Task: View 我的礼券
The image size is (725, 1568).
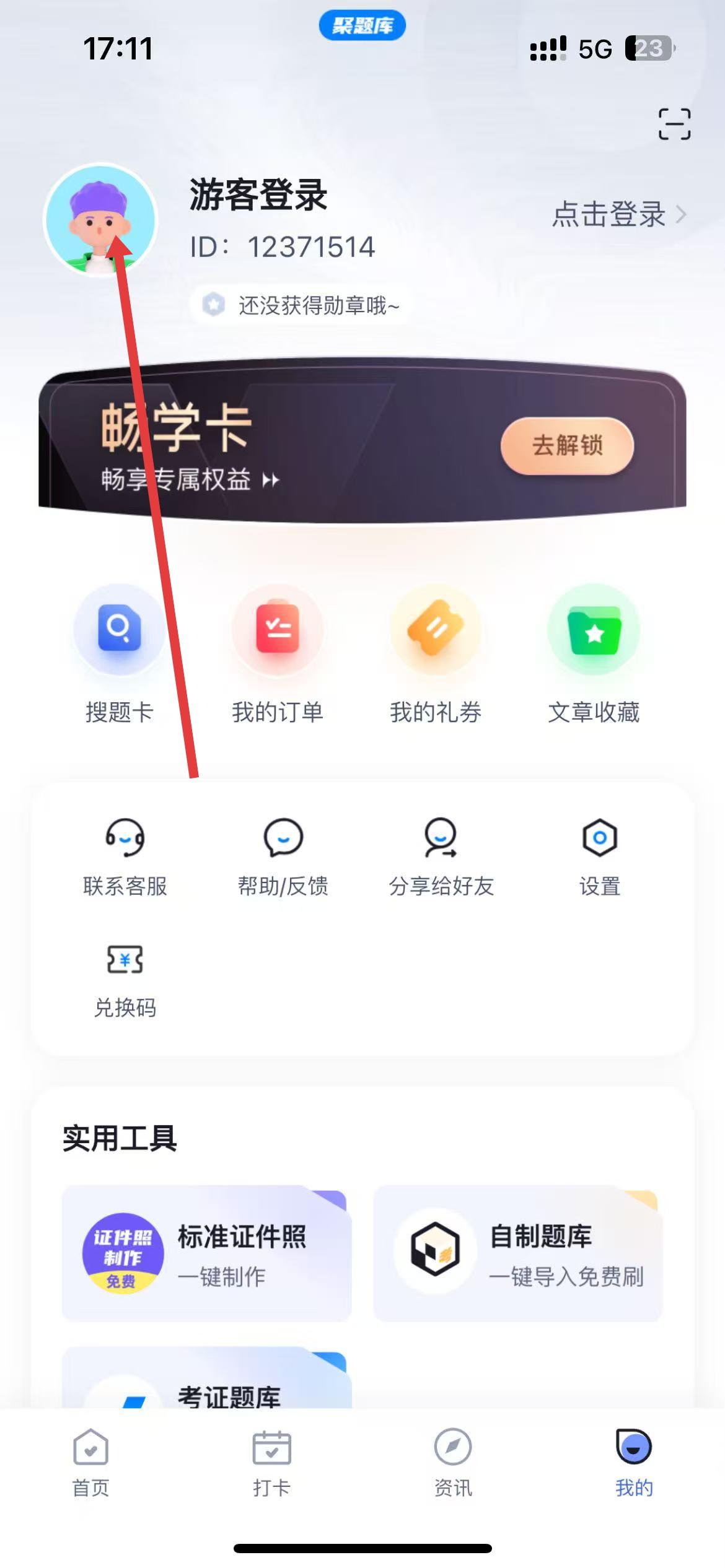Action: point(436,655)
